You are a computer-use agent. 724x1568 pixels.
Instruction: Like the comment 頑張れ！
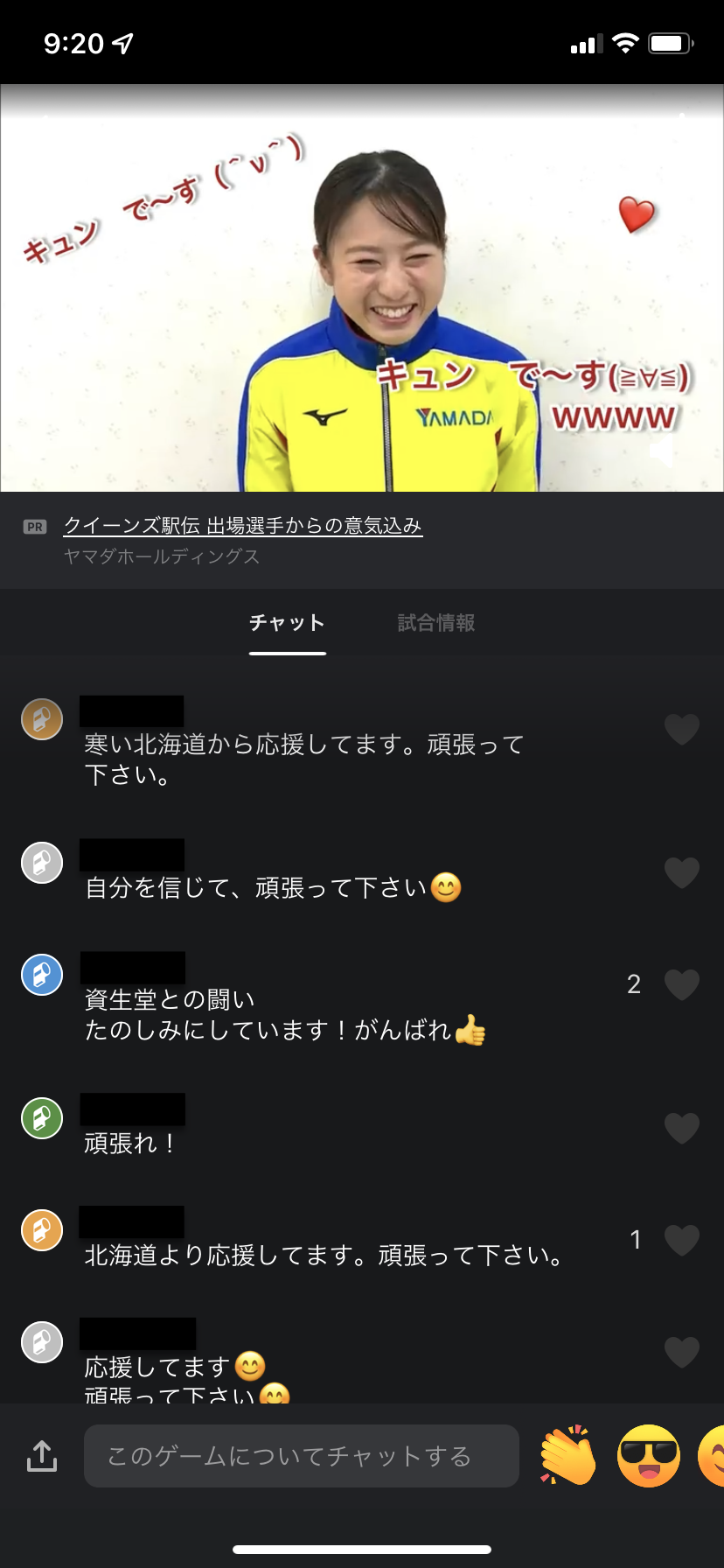(681, 1129)
